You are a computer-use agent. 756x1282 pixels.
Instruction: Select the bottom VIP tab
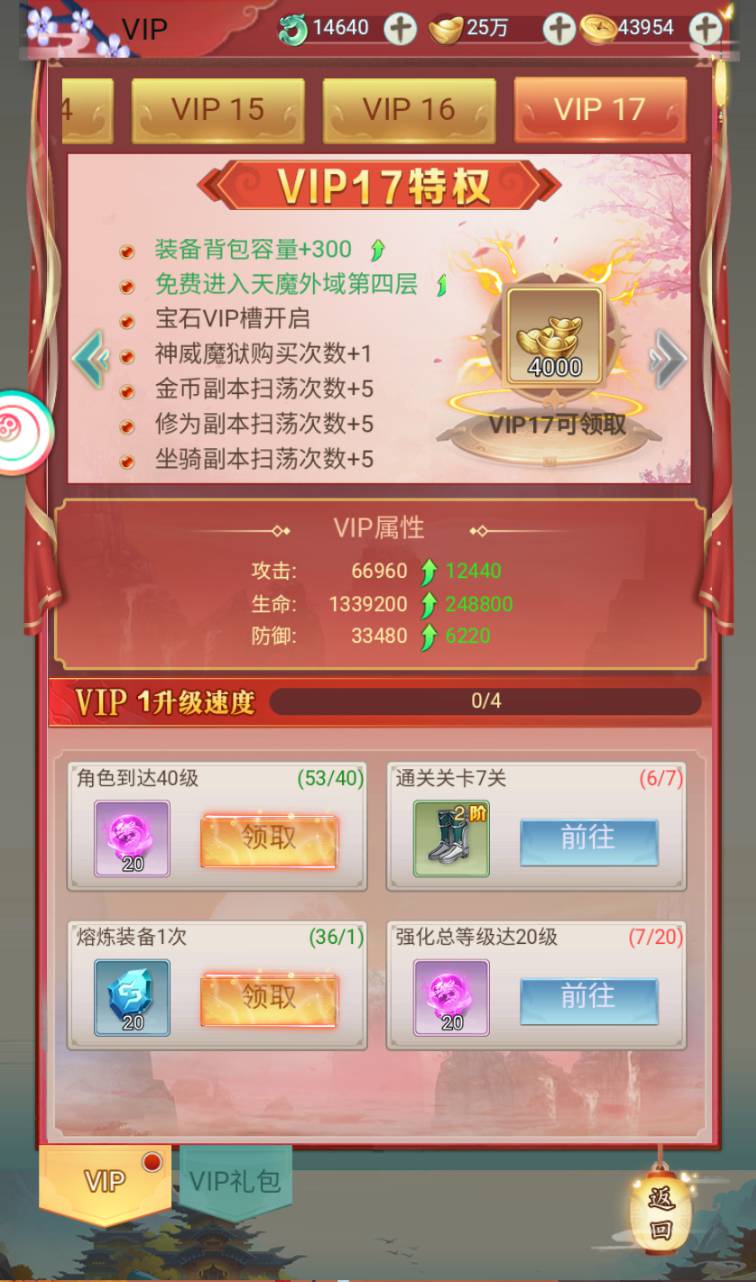click(104, 1182)
